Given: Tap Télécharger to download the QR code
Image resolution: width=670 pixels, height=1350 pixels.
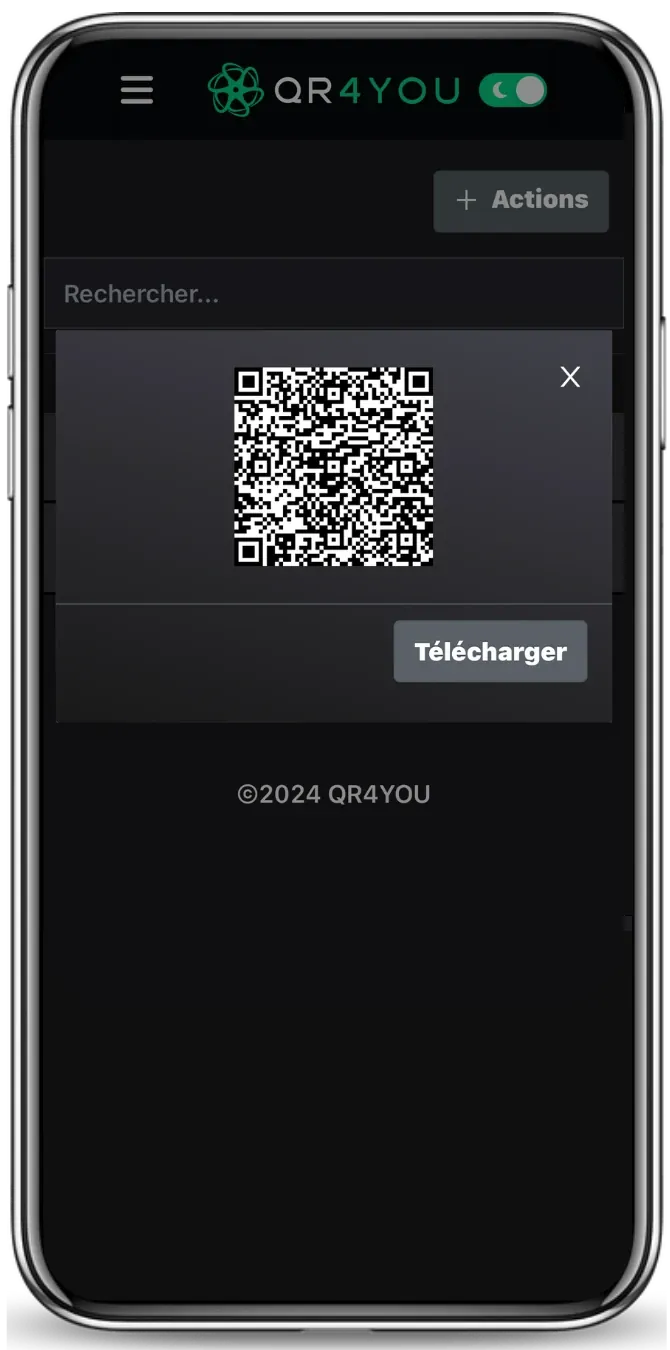Looking at the screenshot, I should 490,652.
